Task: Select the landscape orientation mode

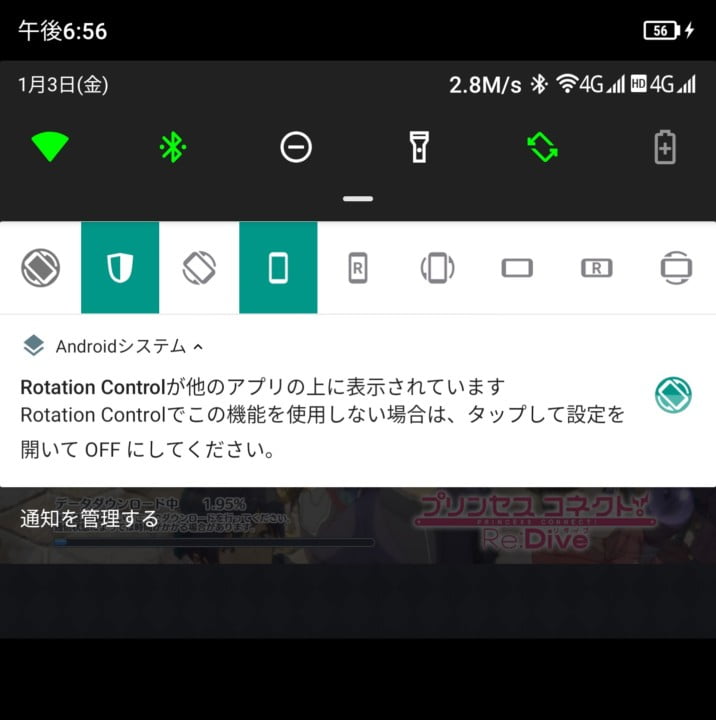Action: click(517, 267)
